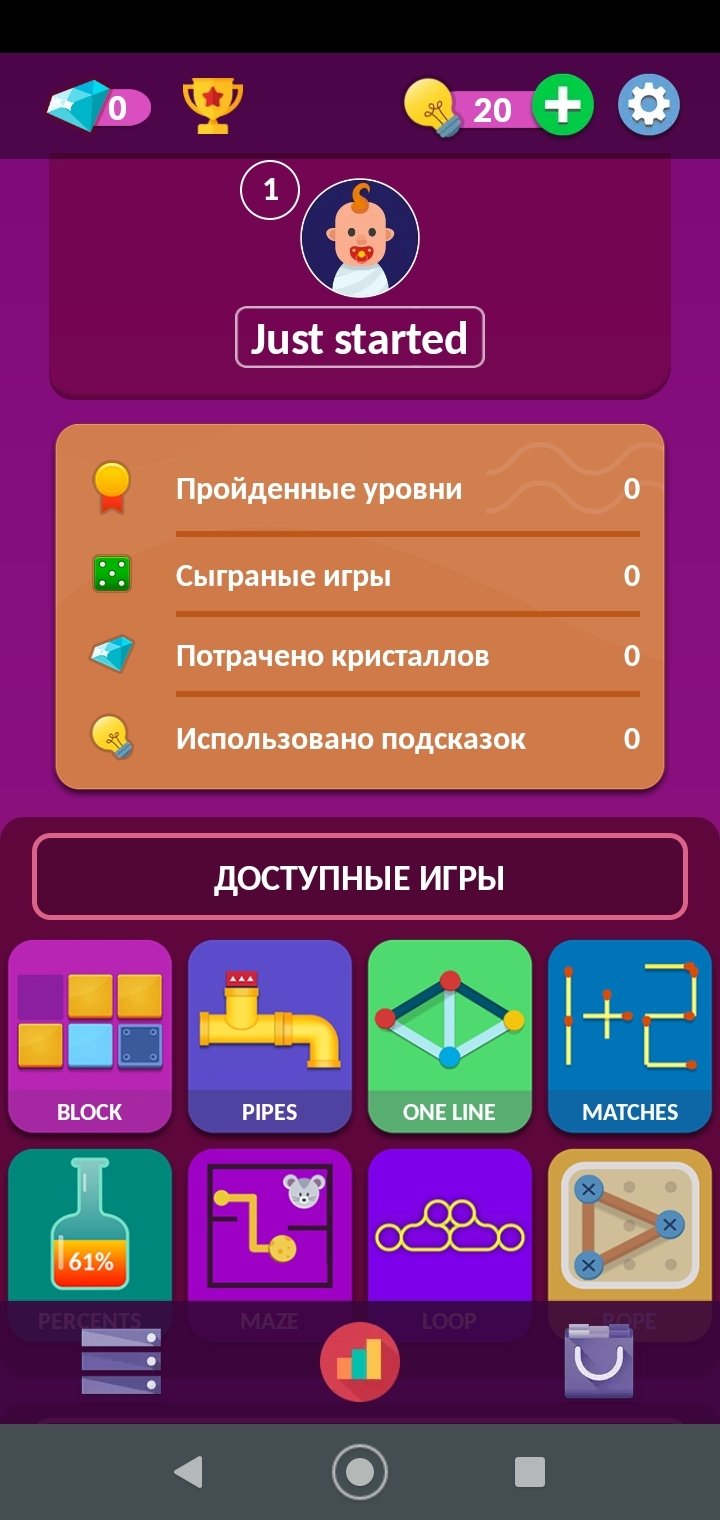720x1520 pixels.
Task: Go back with the system back button
Action: 188,1471
